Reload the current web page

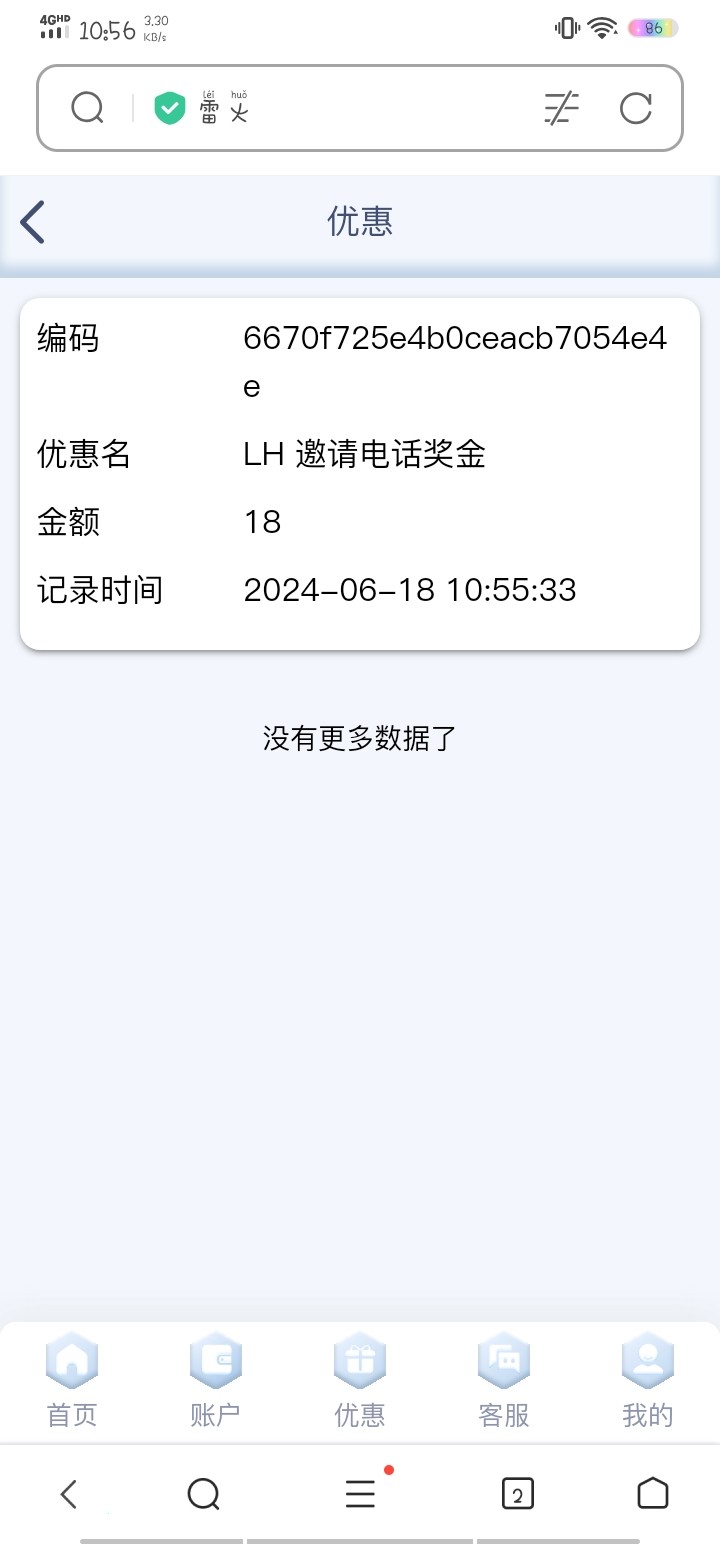pos(635,108)
